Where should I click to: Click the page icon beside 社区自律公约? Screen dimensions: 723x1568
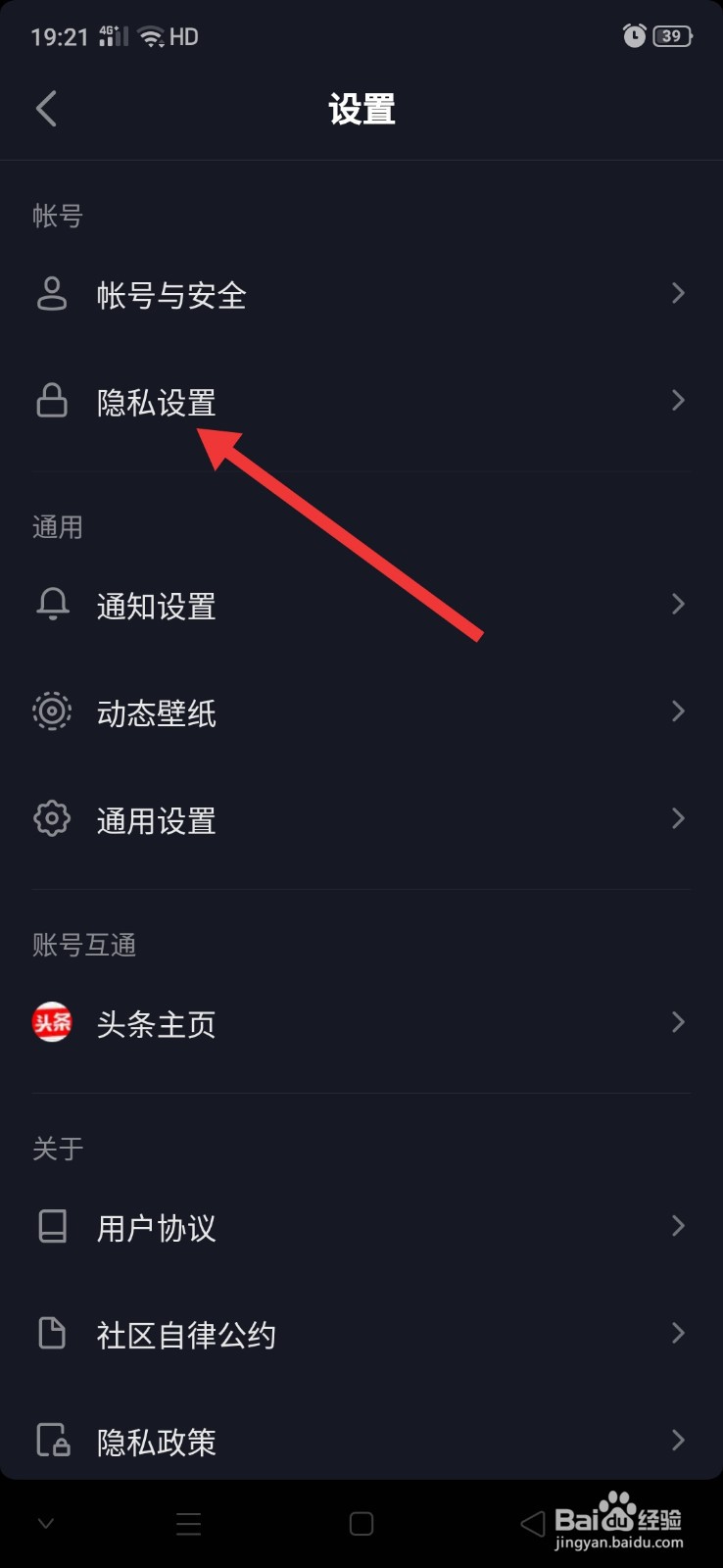coord(52,1333)
